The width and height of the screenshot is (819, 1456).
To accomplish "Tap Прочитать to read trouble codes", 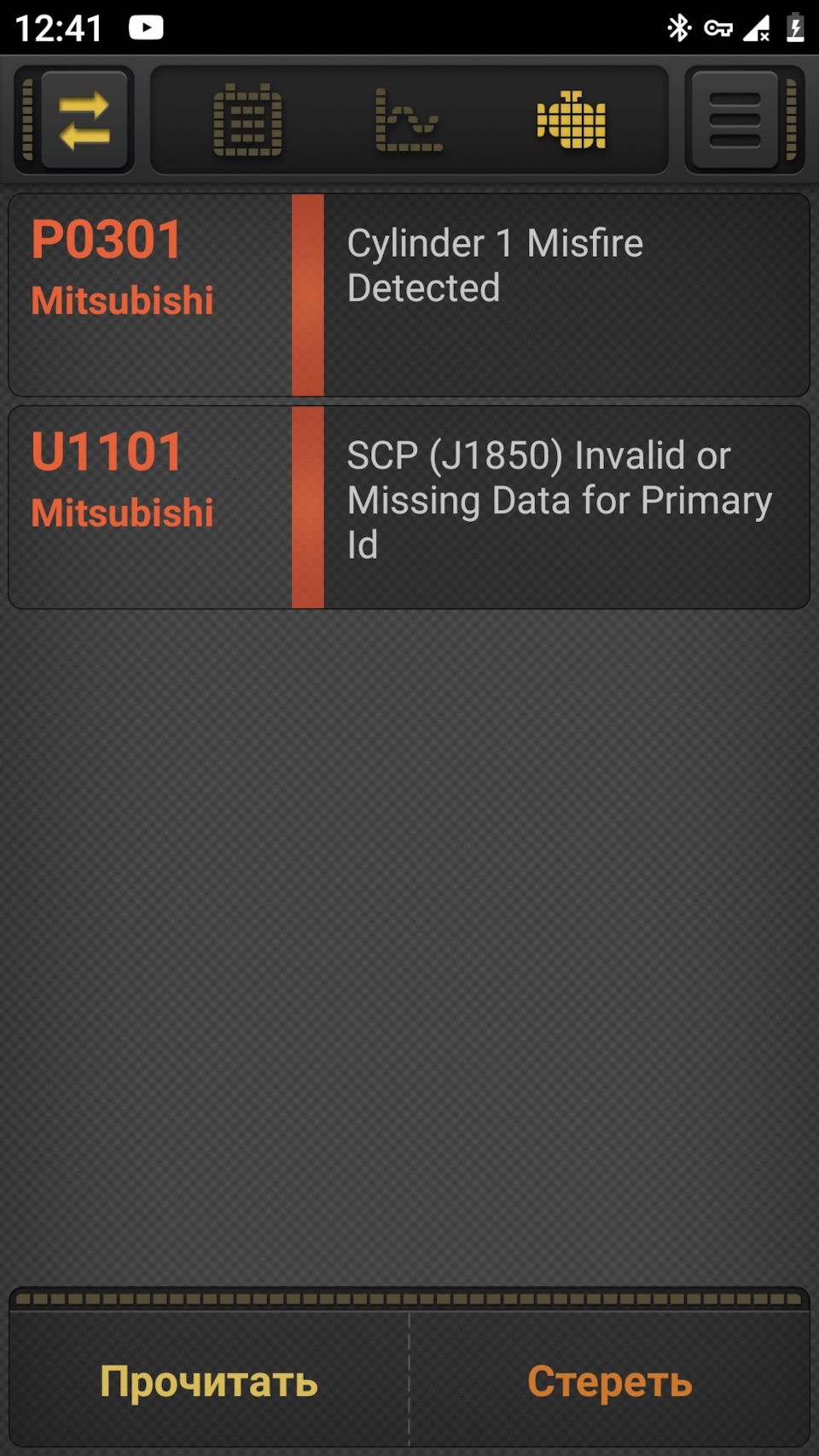I will (209, 1381).
